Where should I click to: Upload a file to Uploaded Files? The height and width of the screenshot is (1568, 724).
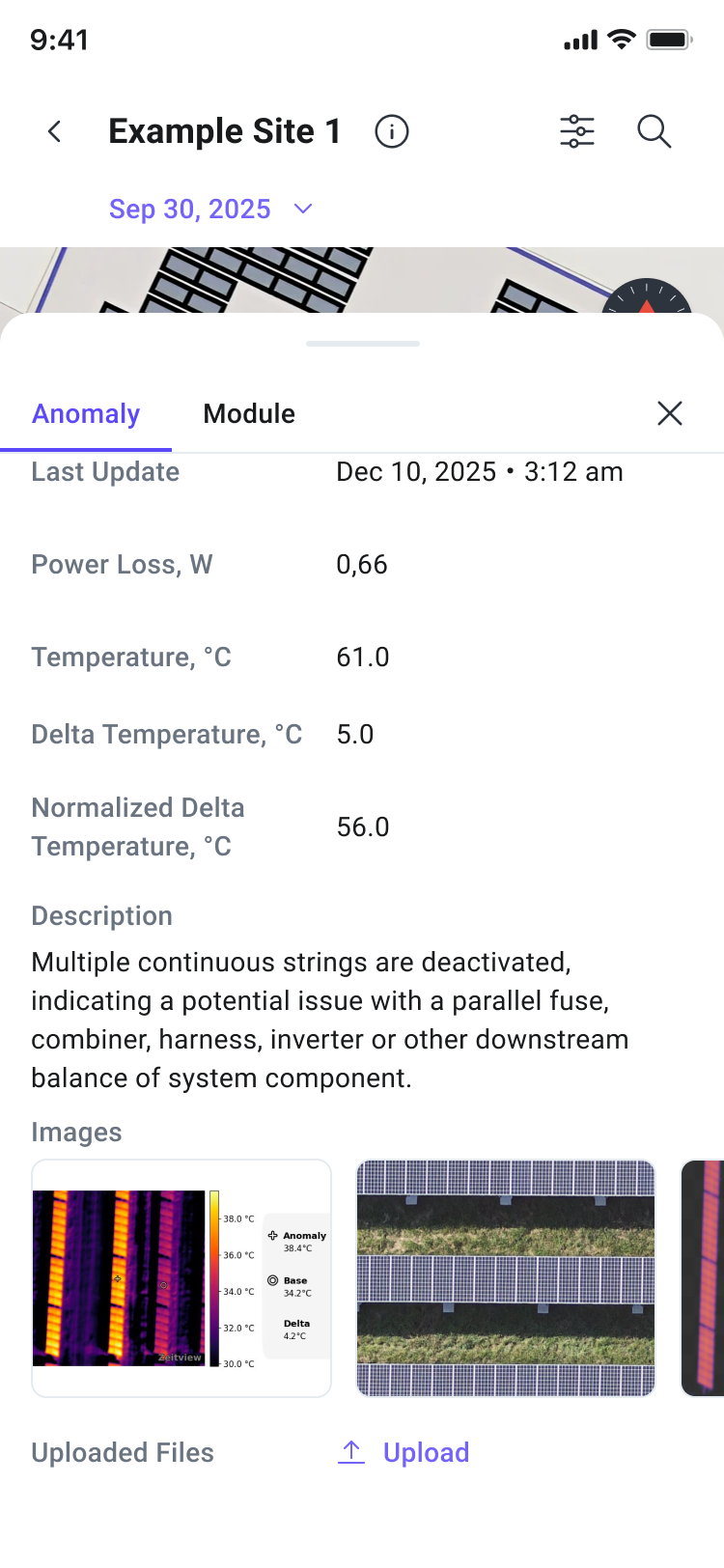click(404, 1453)
